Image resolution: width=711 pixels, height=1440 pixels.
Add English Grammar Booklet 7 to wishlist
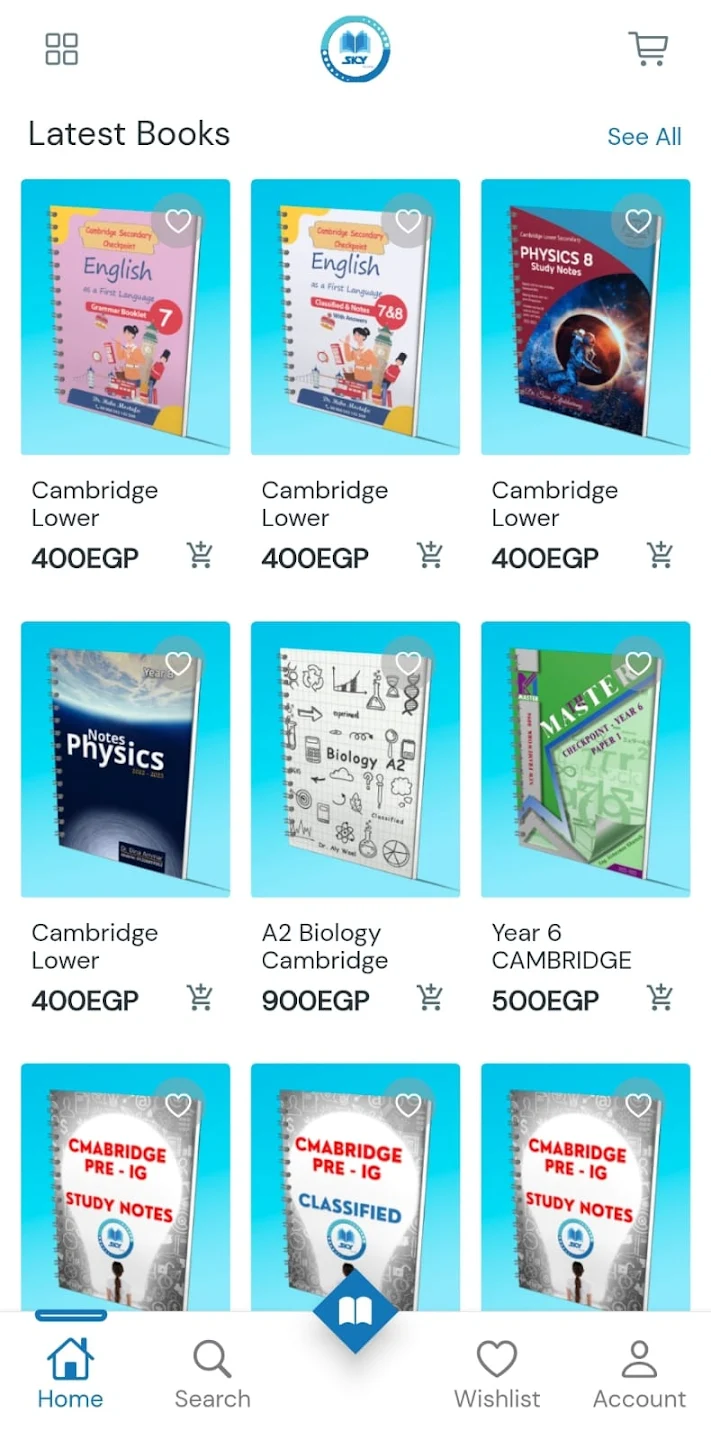tap(178, 221)
